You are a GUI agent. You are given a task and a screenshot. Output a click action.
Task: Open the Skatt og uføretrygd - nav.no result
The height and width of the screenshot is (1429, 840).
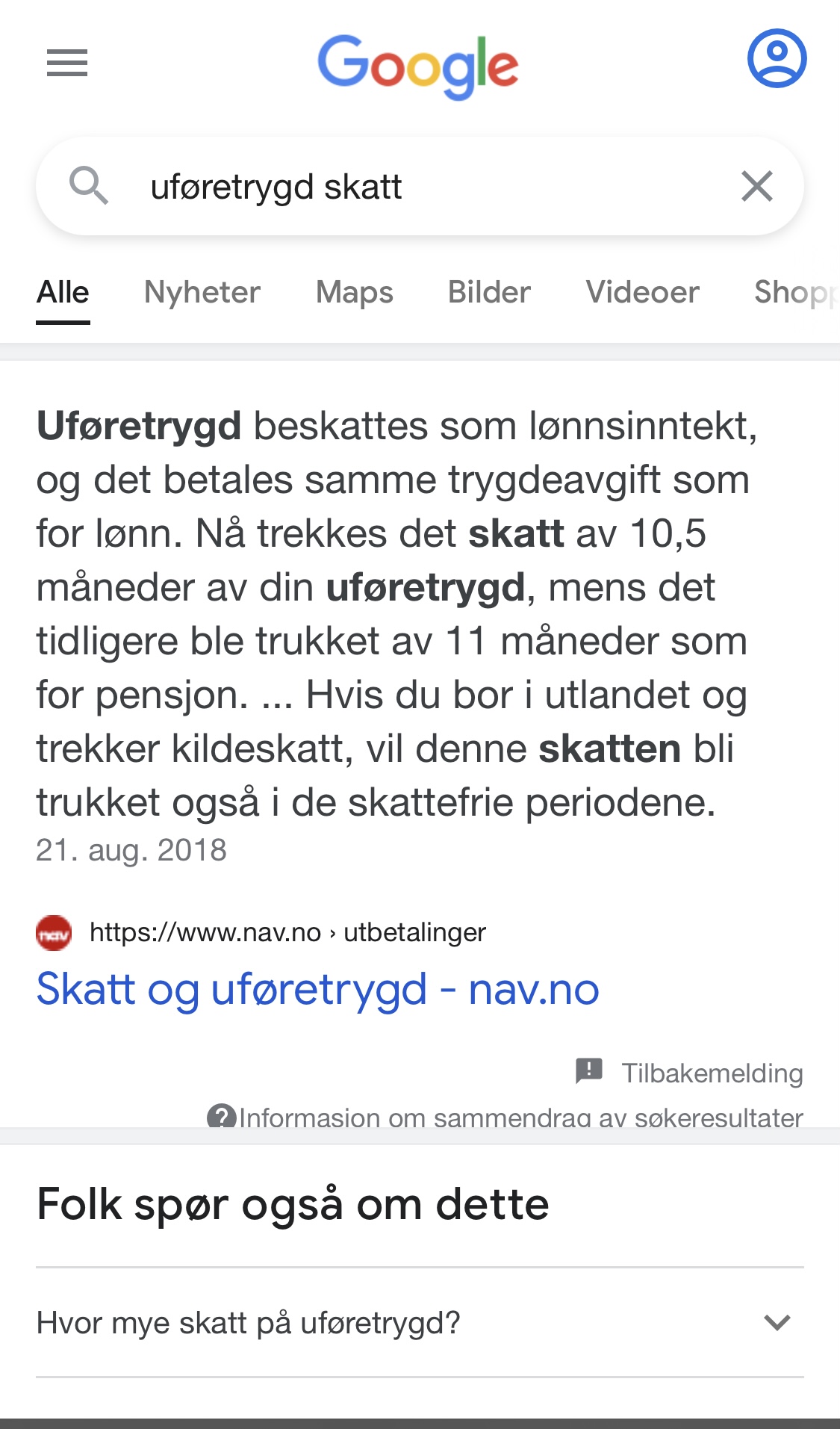point(317,989)
